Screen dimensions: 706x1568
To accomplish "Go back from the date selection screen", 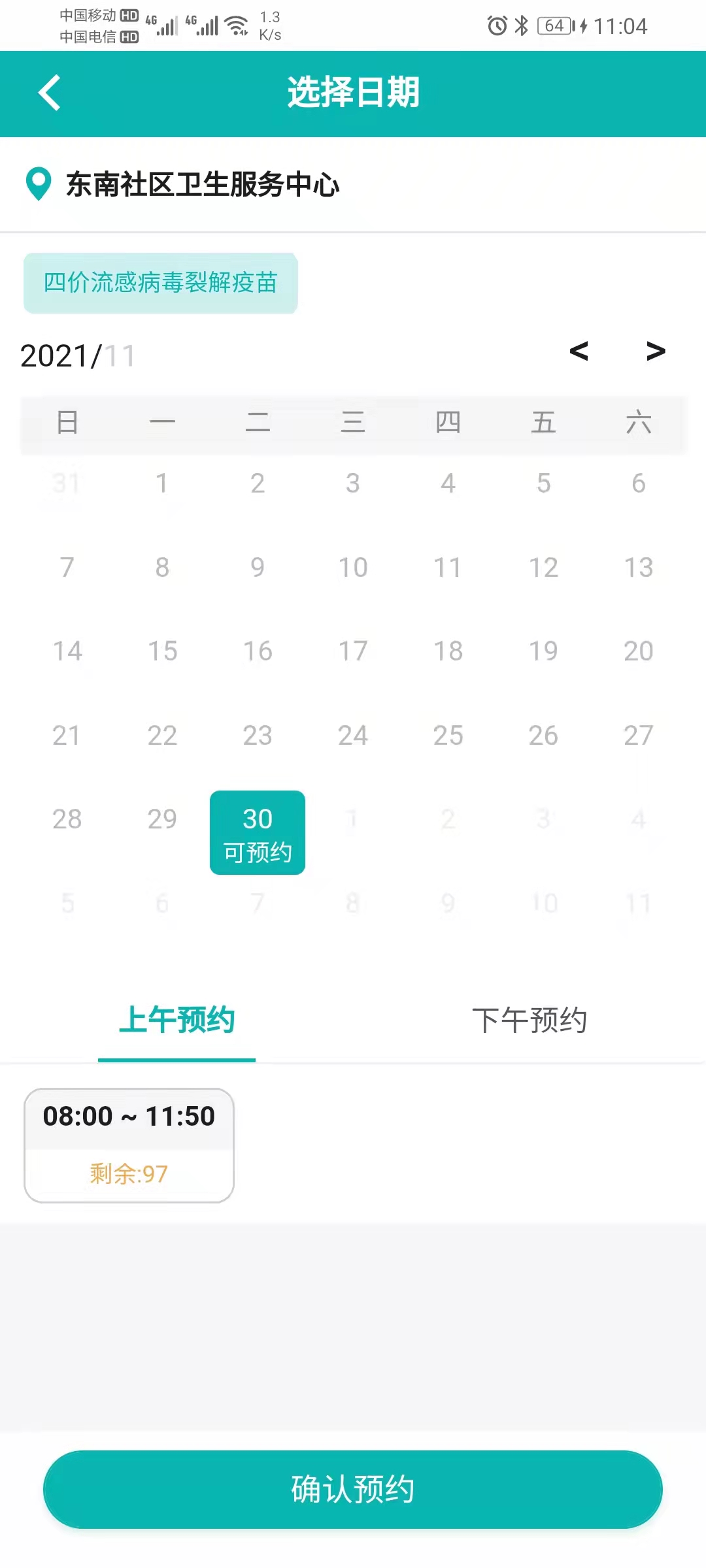I will point(50,93).
